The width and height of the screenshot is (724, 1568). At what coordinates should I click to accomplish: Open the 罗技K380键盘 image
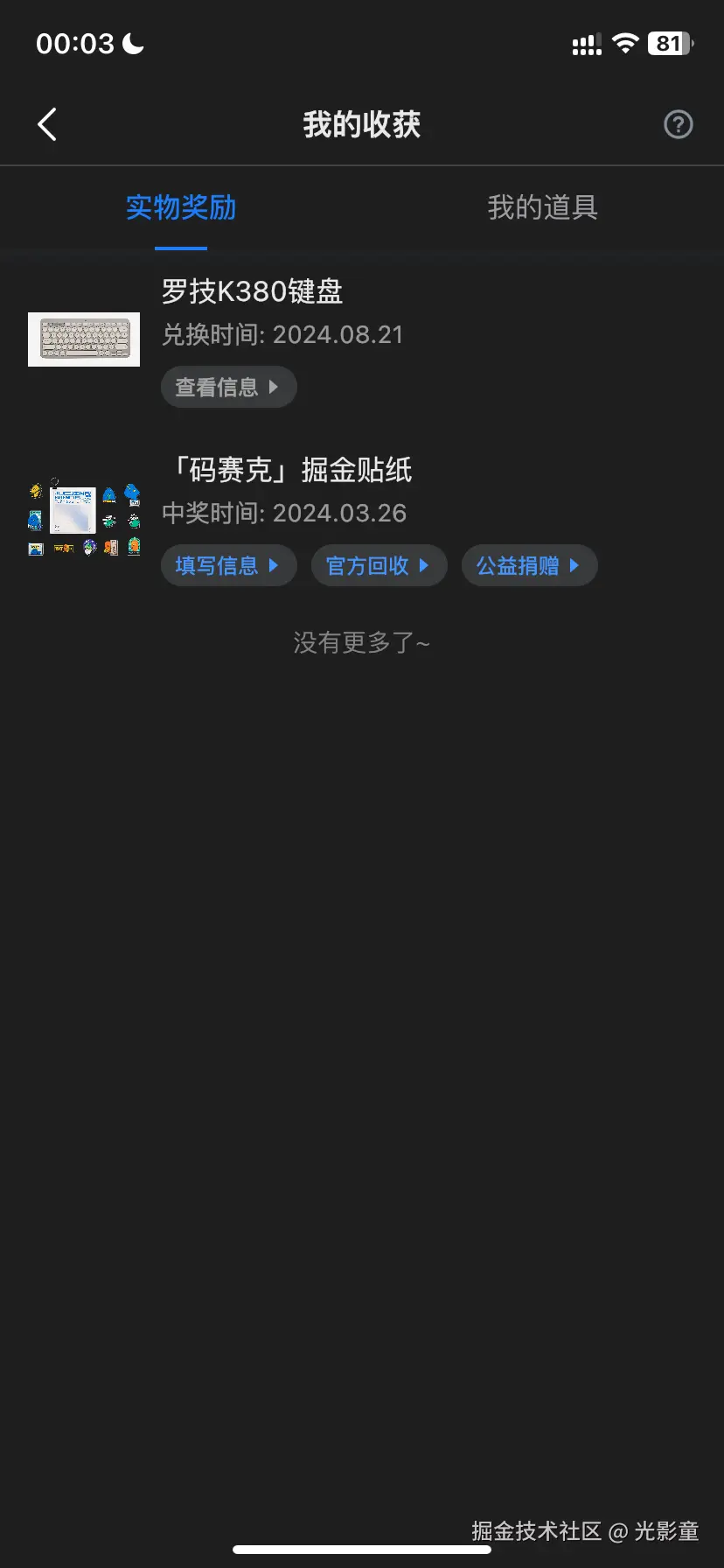pyautogui.click(x=84, y=339)
